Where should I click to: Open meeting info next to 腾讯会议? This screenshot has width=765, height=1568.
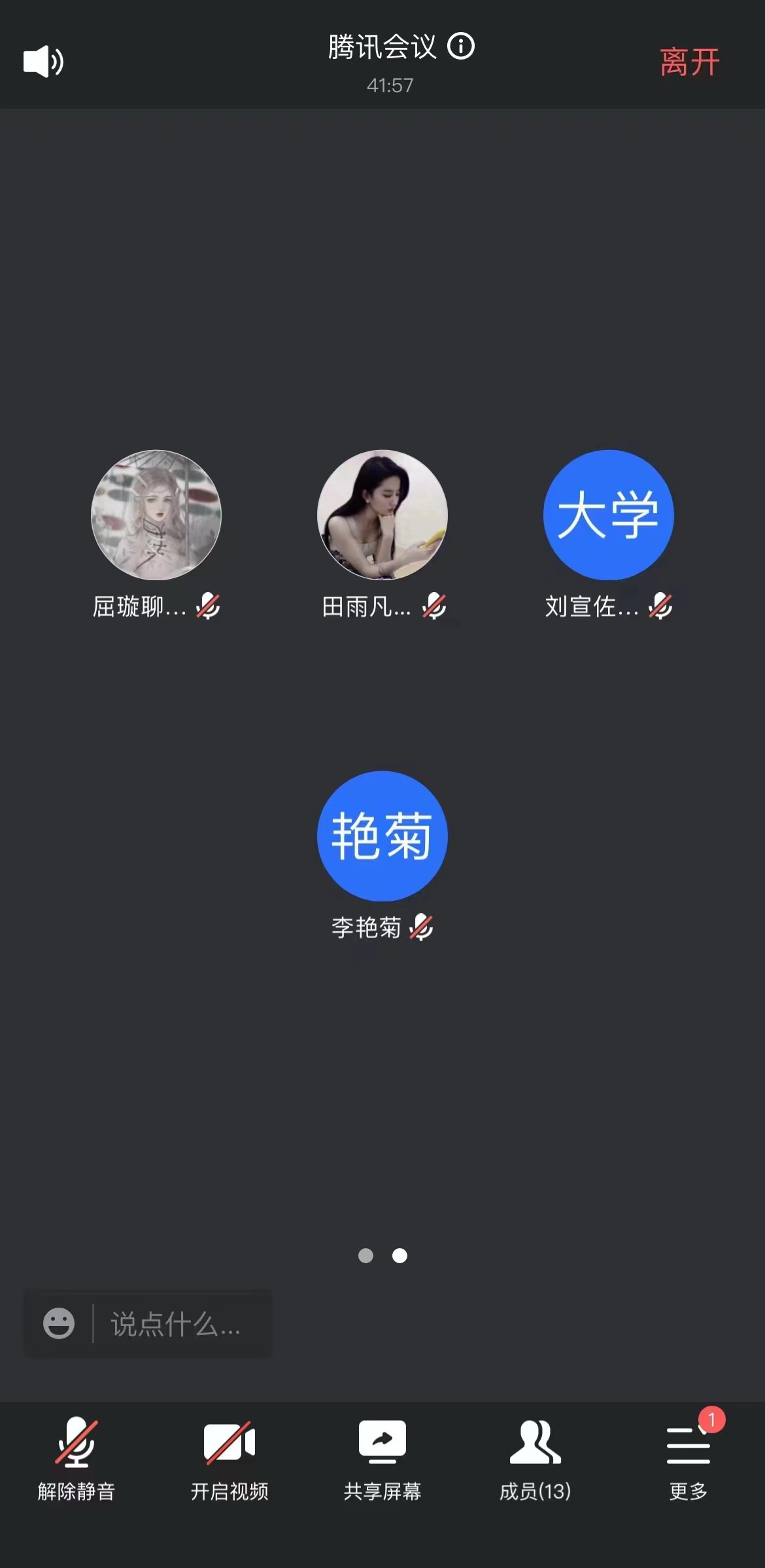pos(461,46)
